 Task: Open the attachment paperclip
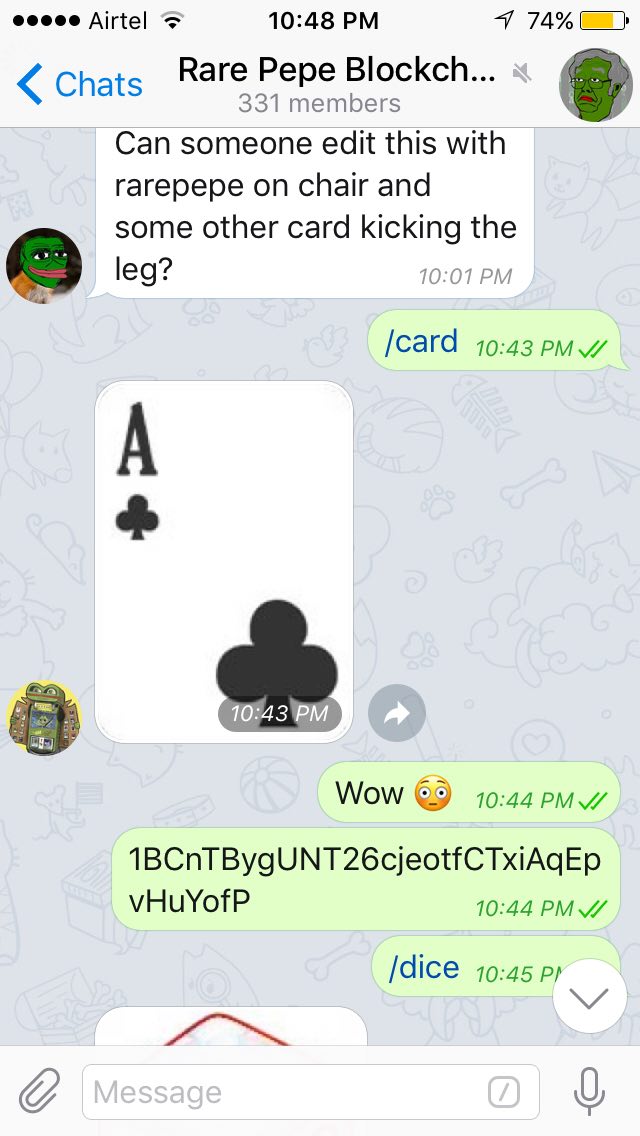click(38, 1092)
